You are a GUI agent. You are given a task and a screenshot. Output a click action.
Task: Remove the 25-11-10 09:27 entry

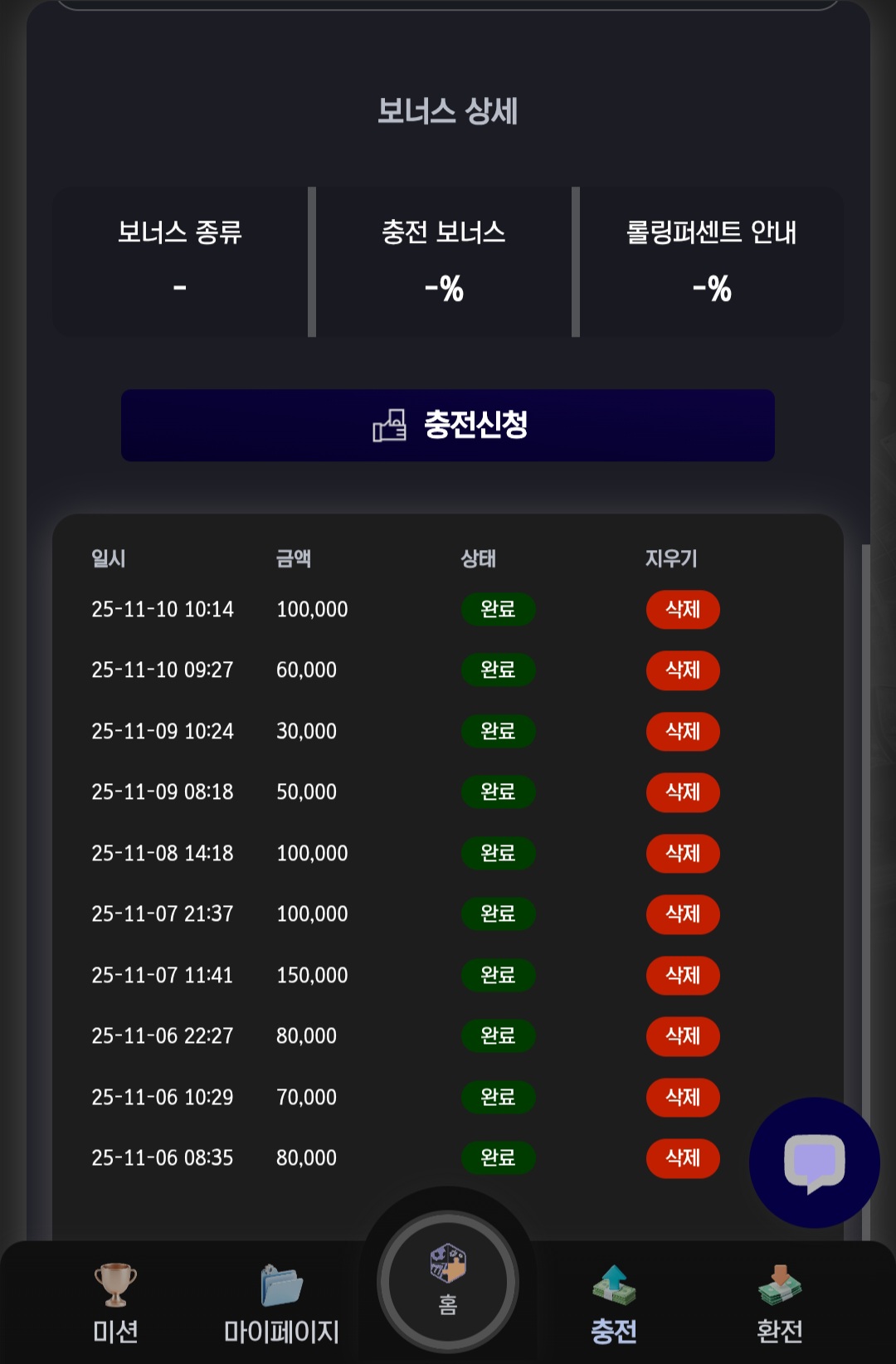point(682,670)
